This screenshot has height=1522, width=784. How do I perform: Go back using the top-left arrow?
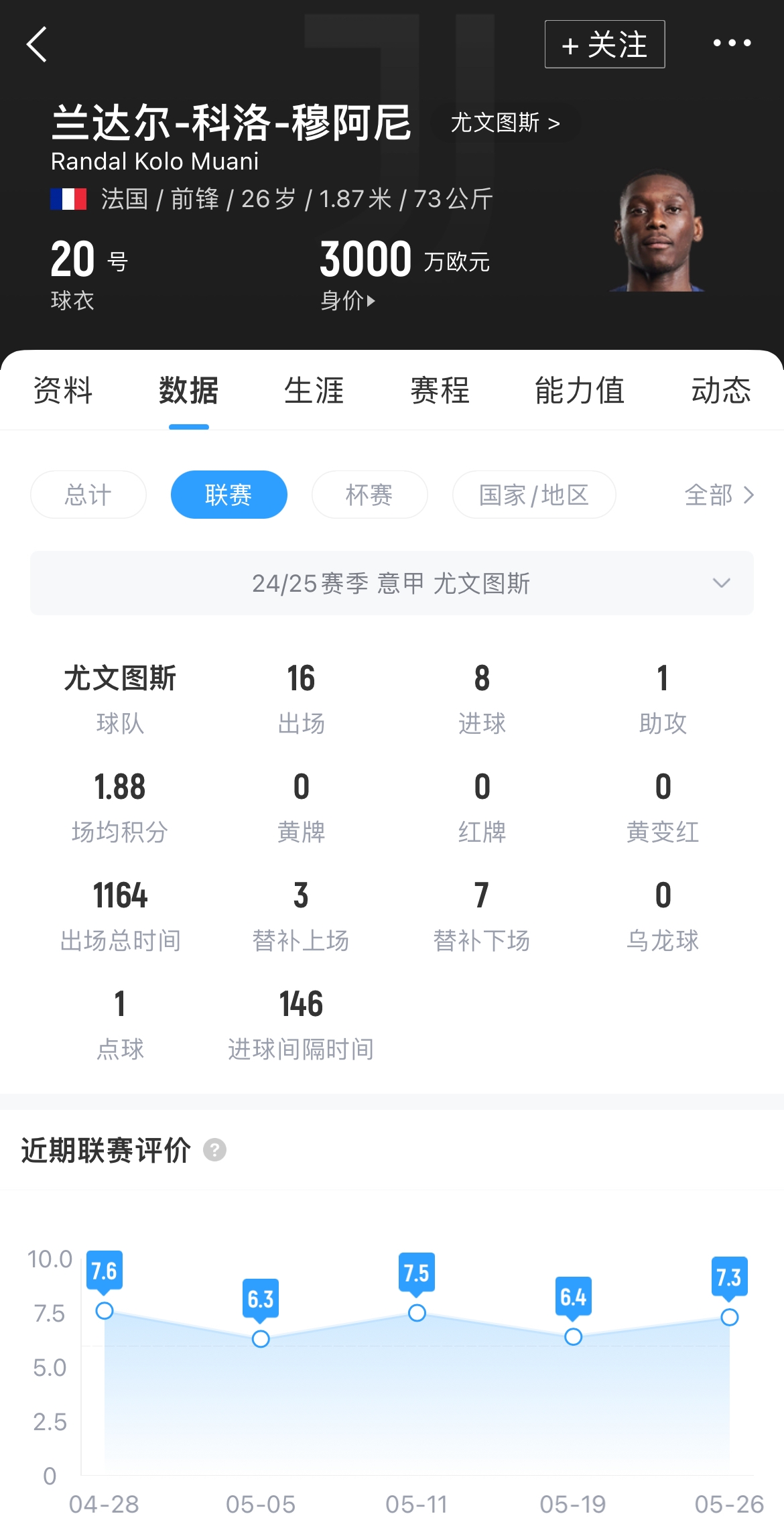pos(38,44)
